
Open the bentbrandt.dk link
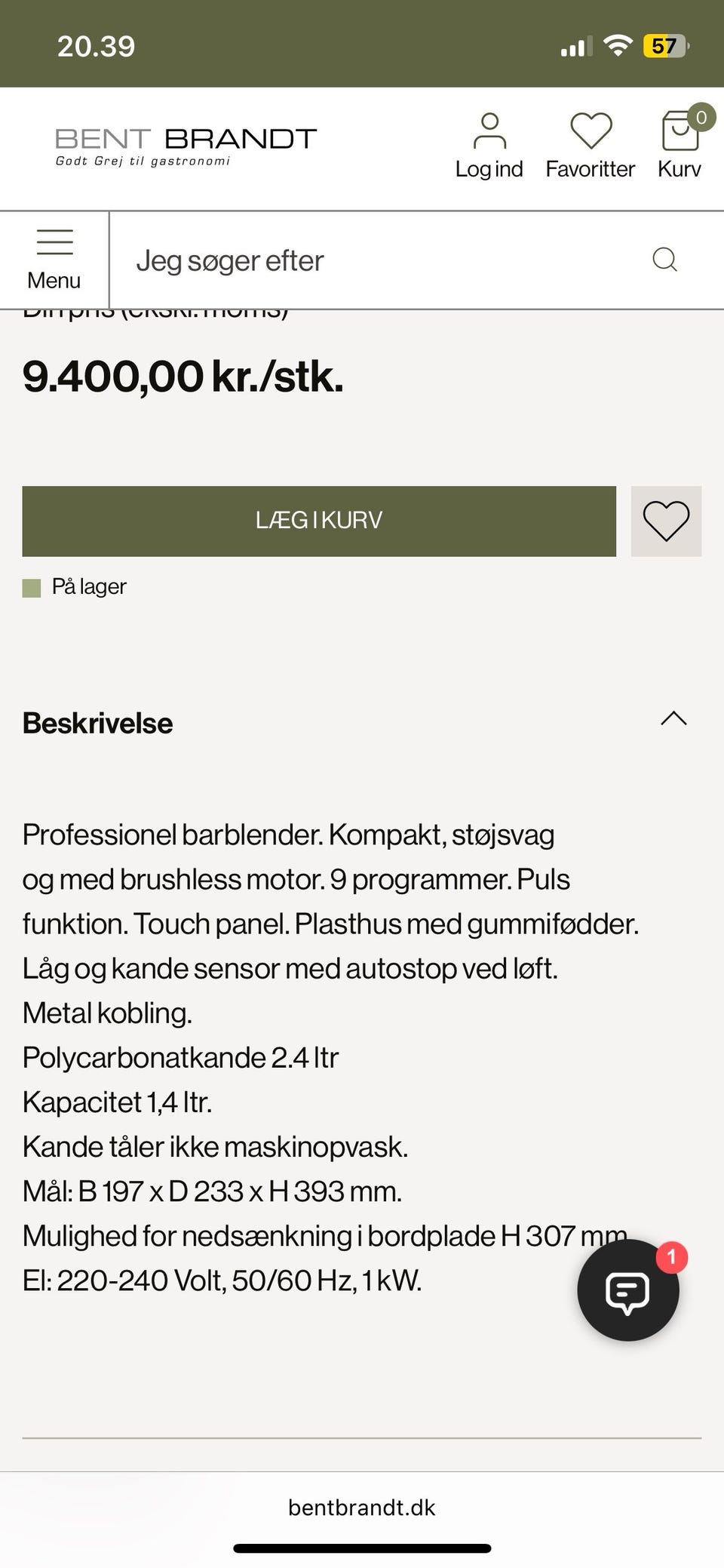[361, 1508]
